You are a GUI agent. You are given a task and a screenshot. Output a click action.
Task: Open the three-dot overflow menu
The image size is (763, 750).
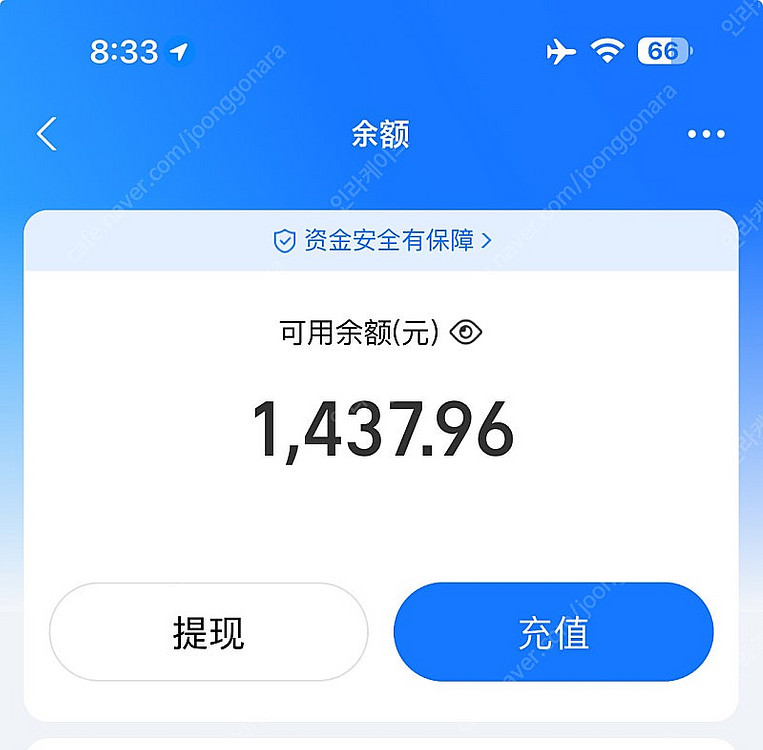point(706,134)
